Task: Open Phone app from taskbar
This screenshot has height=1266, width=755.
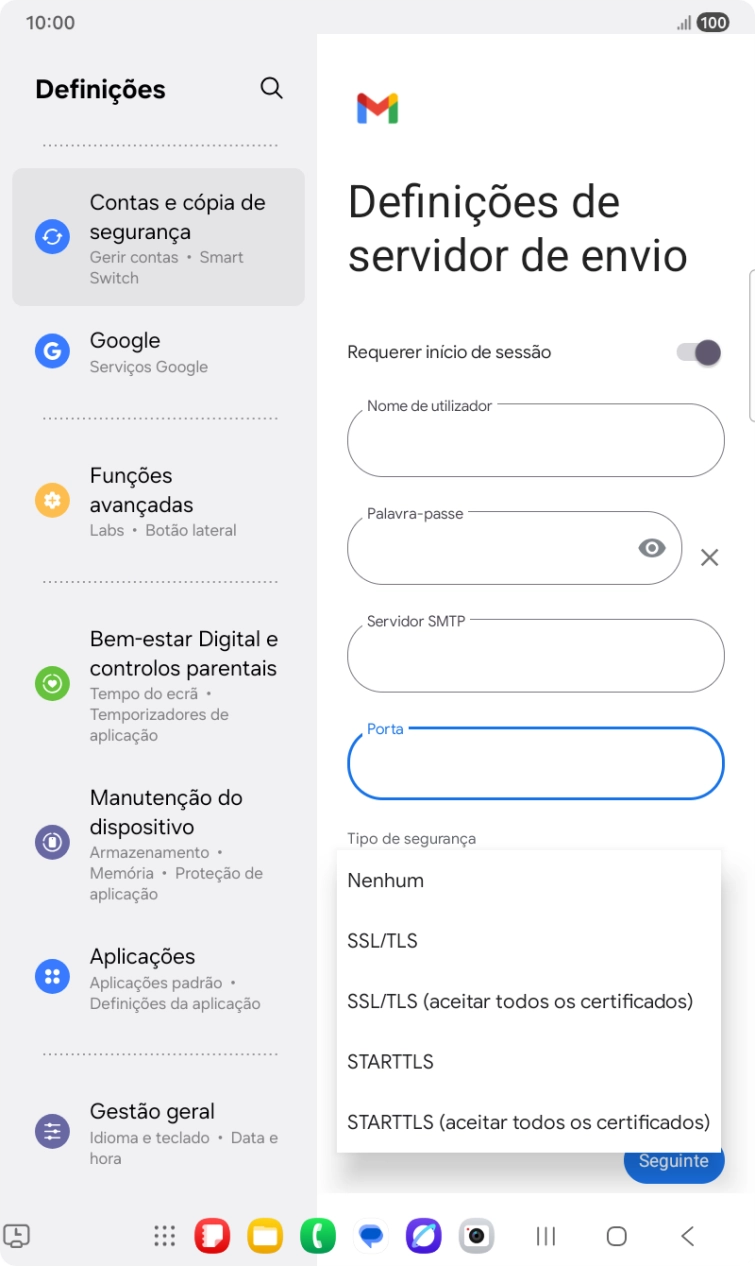Action: 318,1236
